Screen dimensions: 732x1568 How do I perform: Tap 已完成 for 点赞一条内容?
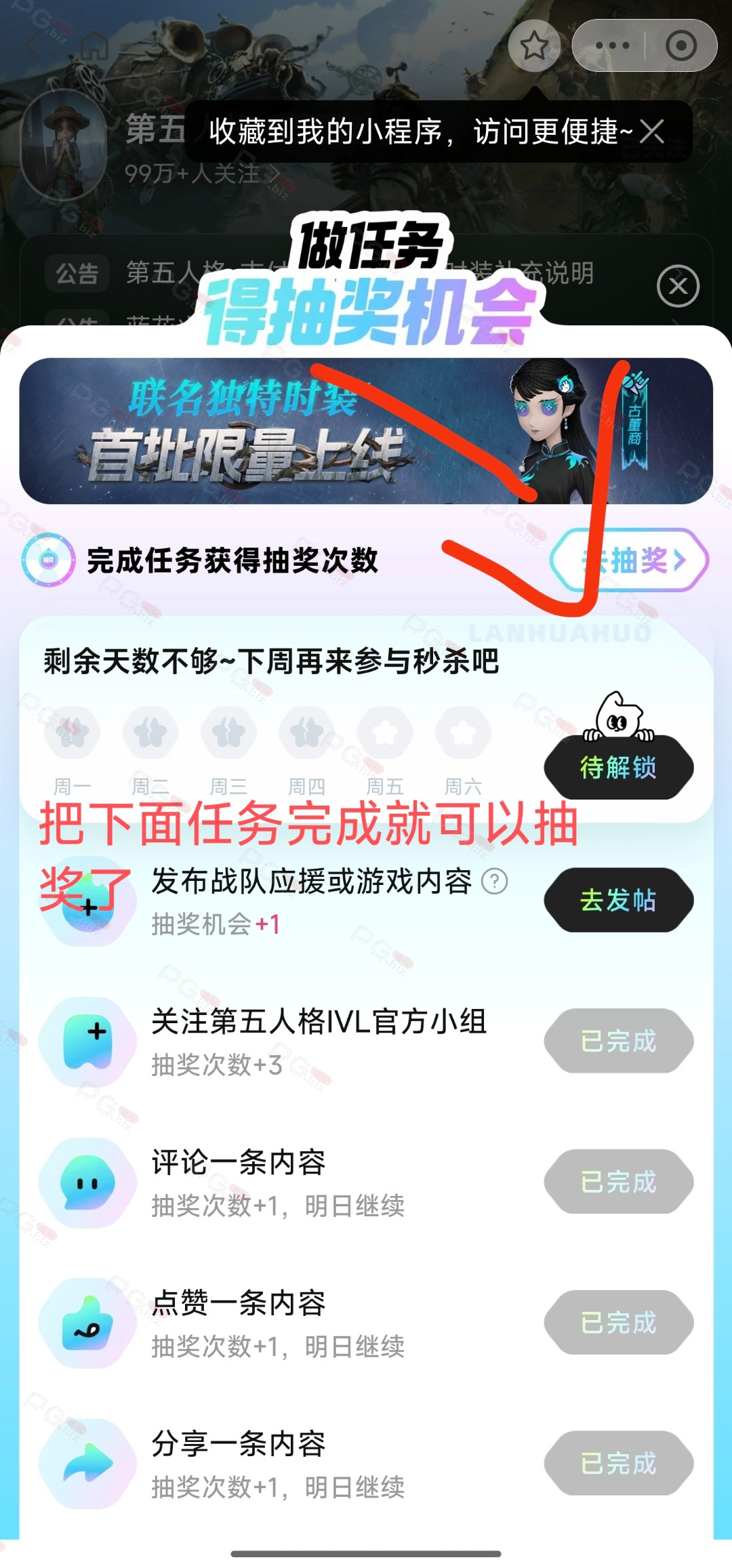pos(619,1322)
